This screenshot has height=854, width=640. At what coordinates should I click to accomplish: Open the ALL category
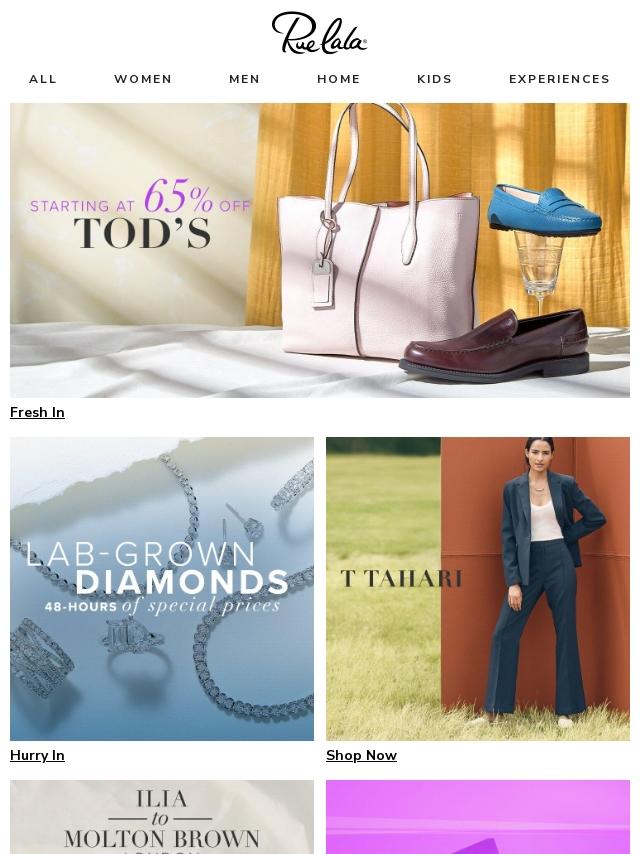43,79
